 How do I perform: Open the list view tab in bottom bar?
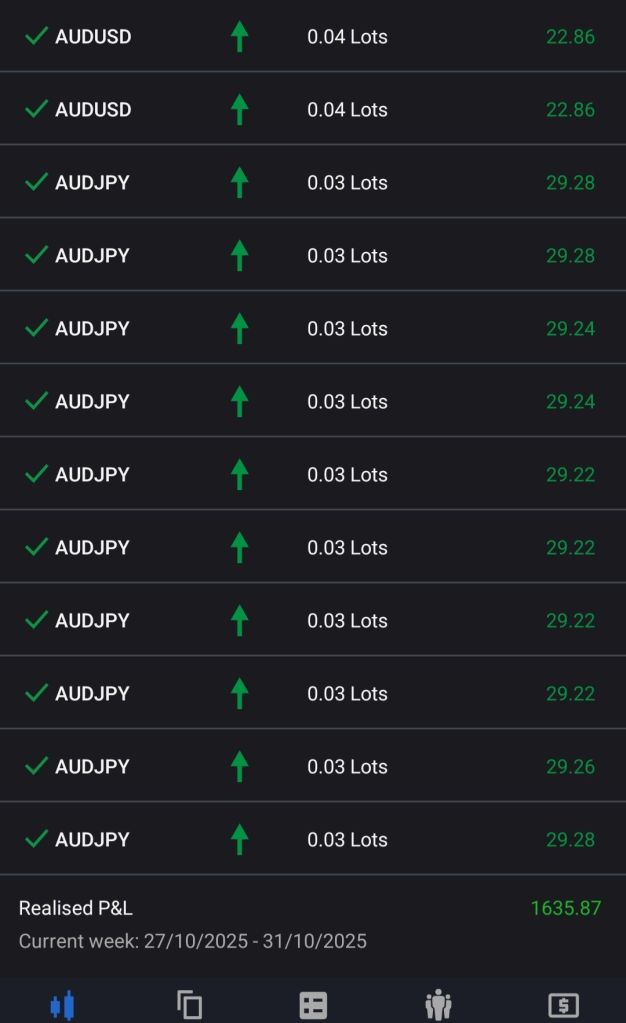point(313,1004)
